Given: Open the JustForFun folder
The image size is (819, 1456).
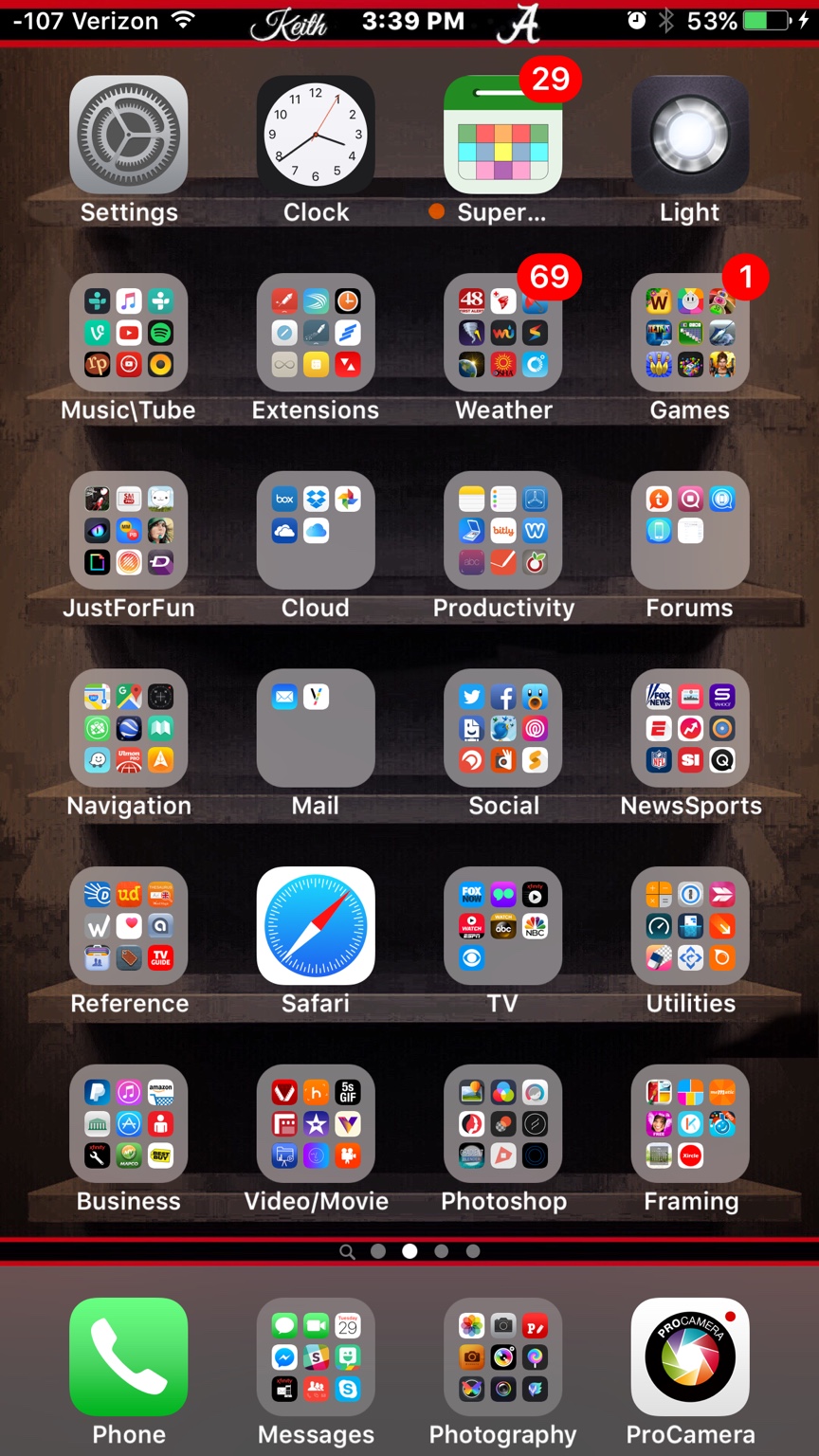Looking at the screenshot, I should [x=128, y=531].
